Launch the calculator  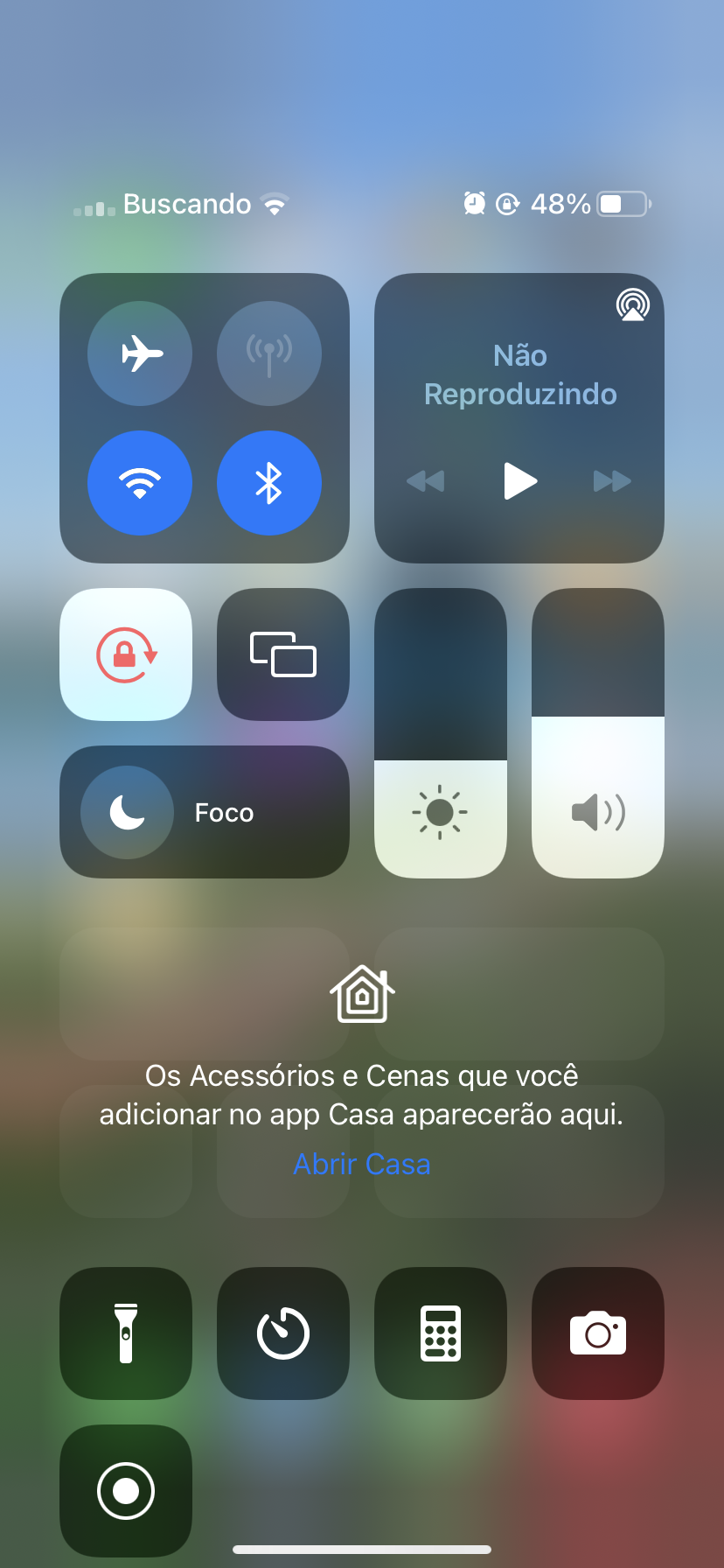(441, 1333)
